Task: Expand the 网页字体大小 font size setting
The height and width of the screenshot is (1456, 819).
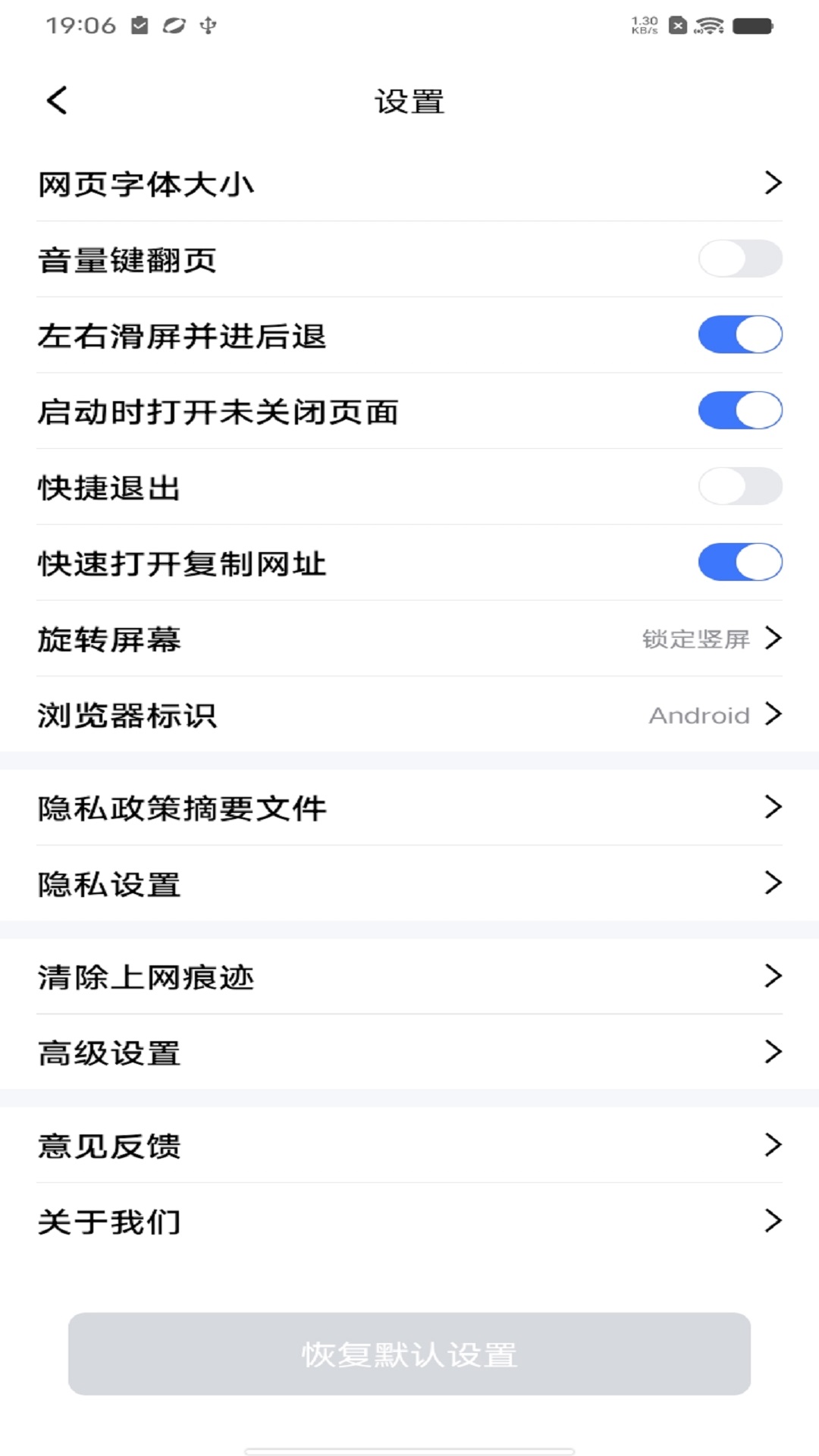Action: tap(409, 182)
